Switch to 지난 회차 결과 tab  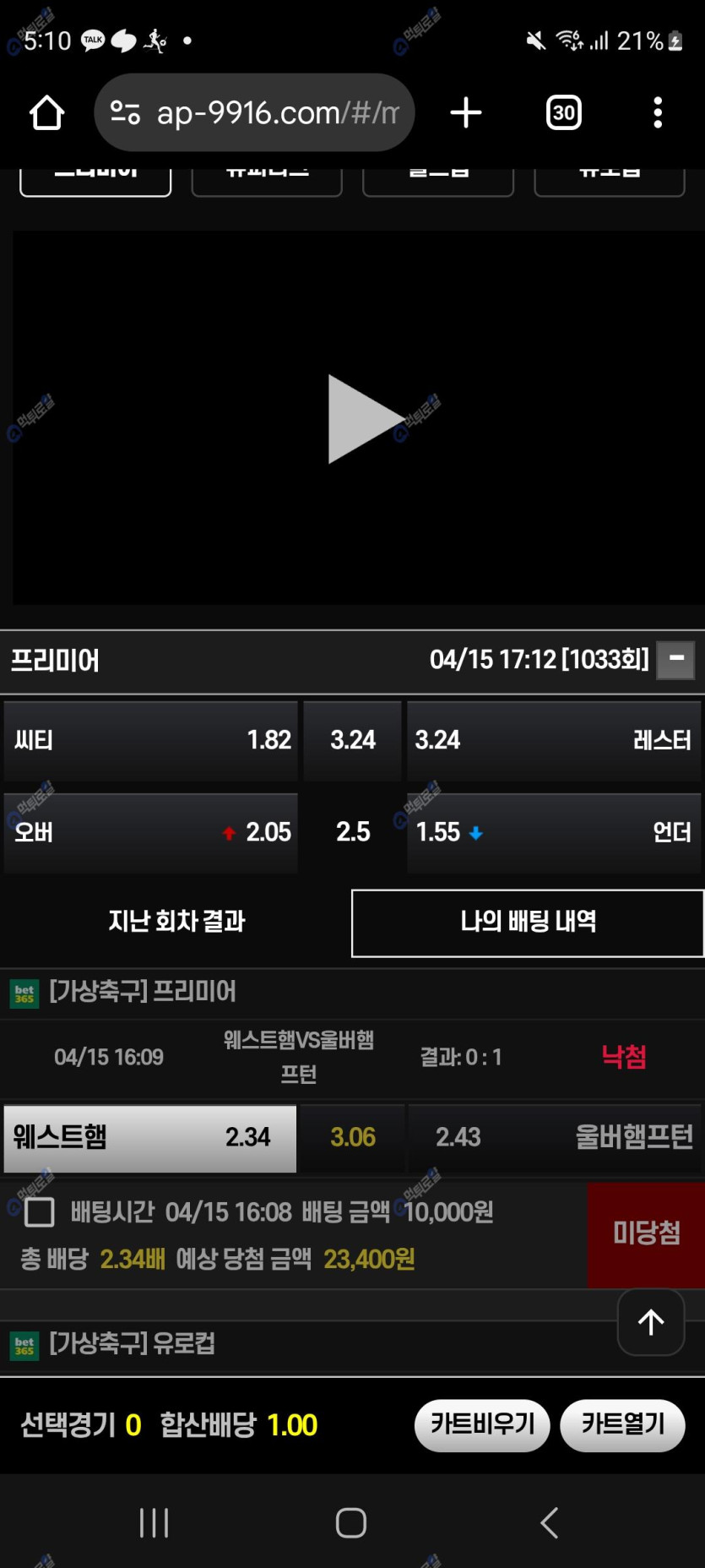176,921
